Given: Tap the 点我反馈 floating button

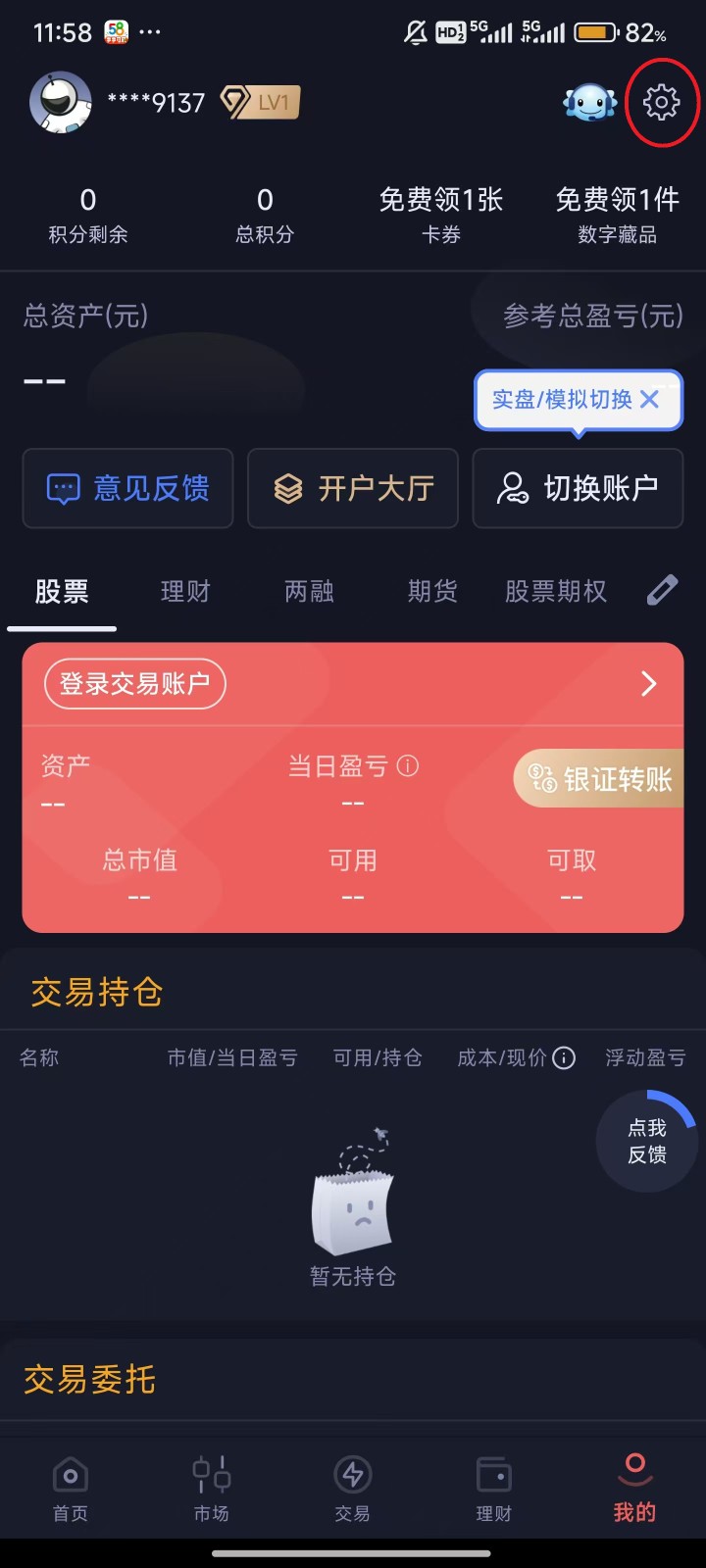Looking at the screenshot, I should (x=647, y=1142).
